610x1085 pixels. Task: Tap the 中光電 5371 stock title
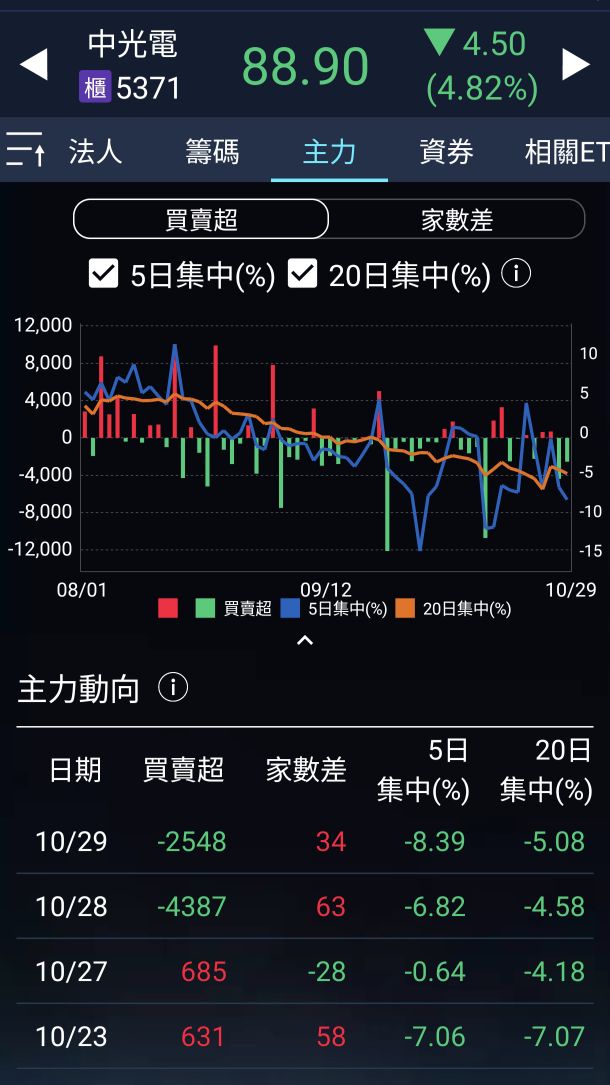pyautogui.click(x=132, y=66)
